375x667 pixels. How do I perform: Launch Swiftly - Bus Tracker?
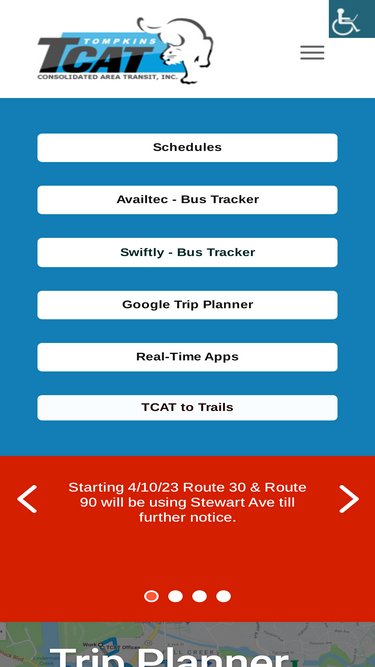[x=188, y=252]
